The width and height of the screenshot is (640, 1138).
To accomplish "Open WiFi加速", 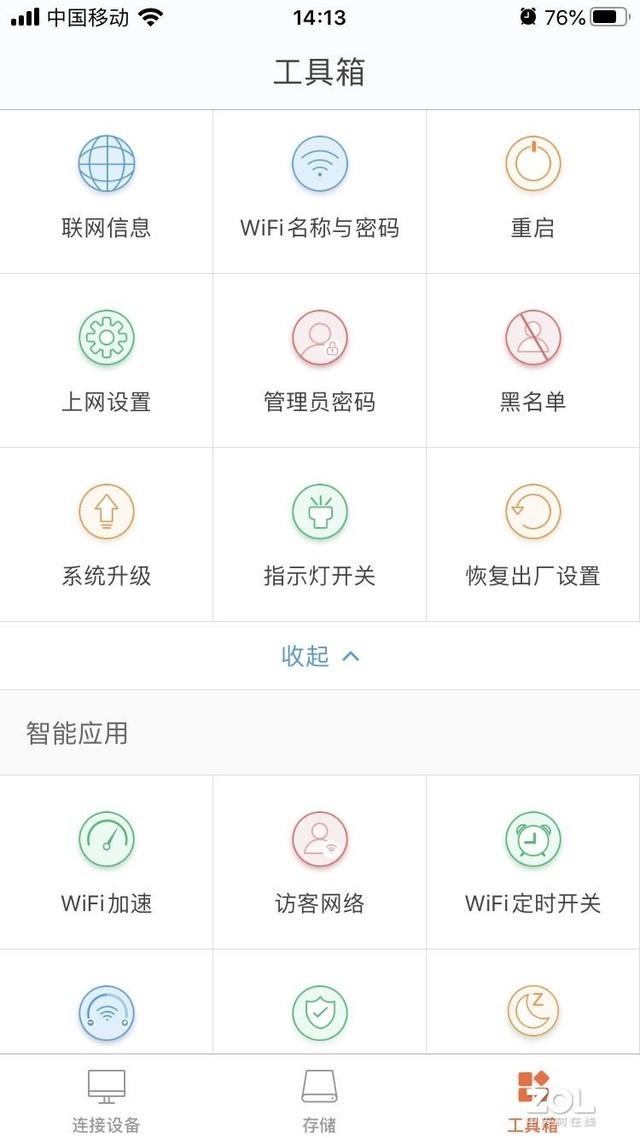I will [106, 862].
